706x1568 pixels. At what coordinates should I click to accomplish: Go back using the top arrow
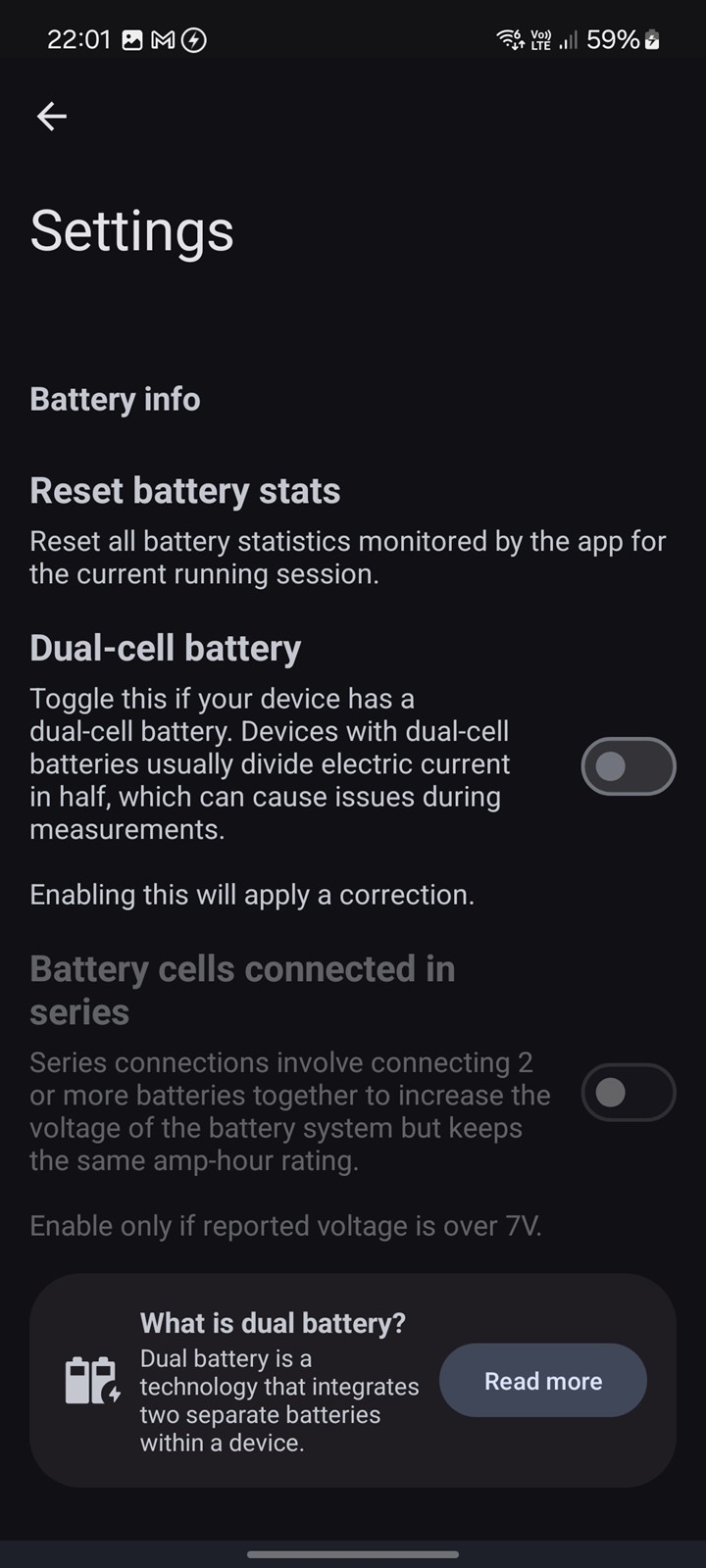tap(51, 117)
